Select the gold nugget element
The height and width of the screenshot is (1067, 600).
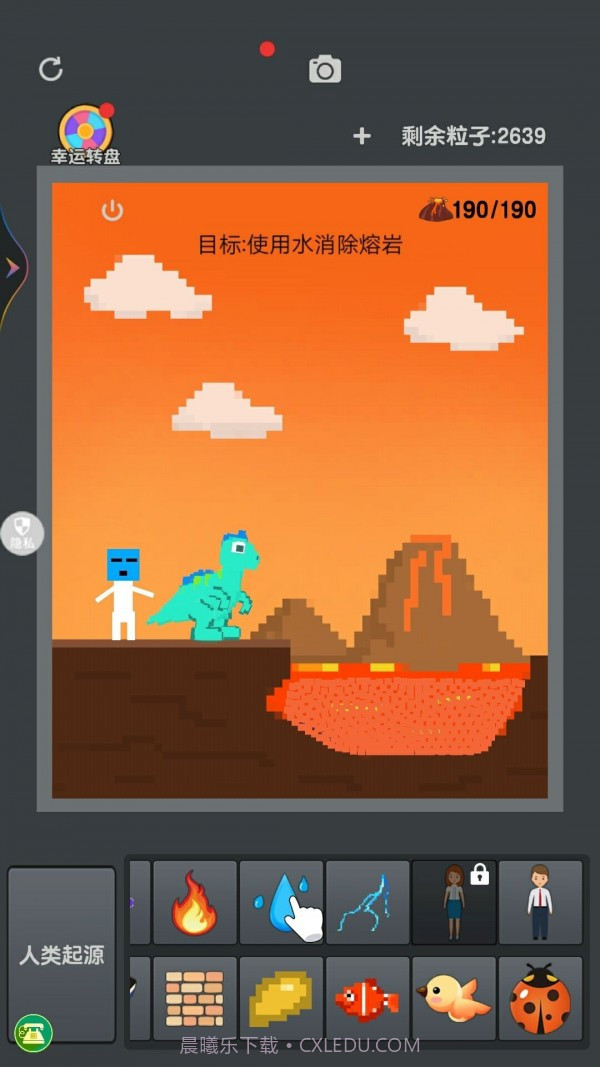click(281, 998)
